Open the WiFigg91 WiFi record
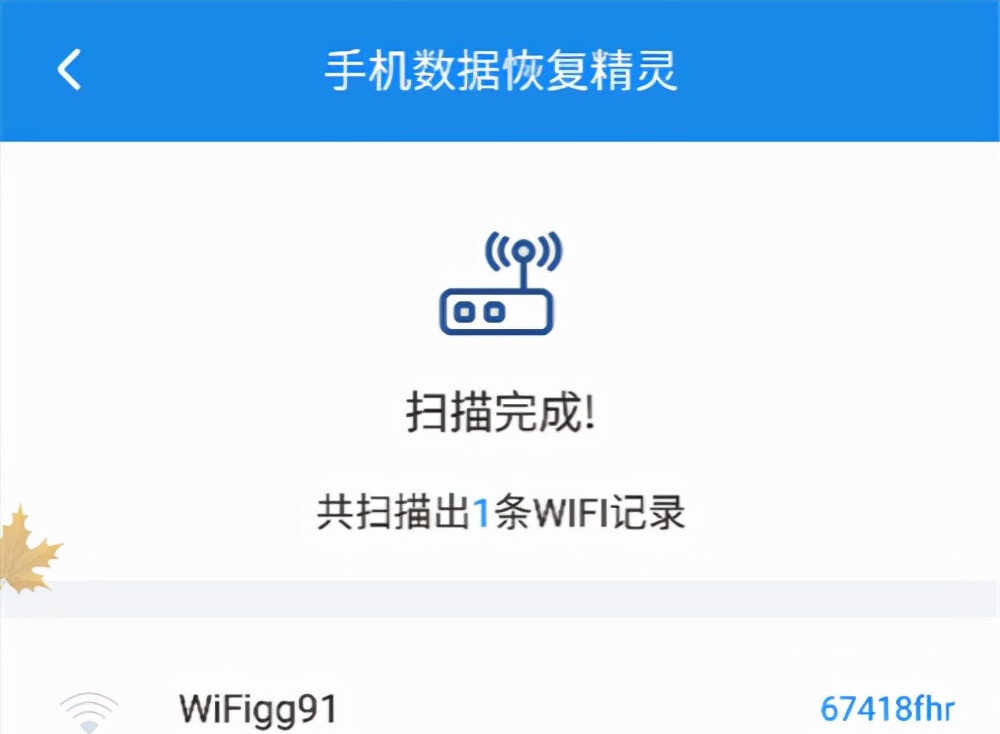The image size is (1000, 734). click(259, 710)
